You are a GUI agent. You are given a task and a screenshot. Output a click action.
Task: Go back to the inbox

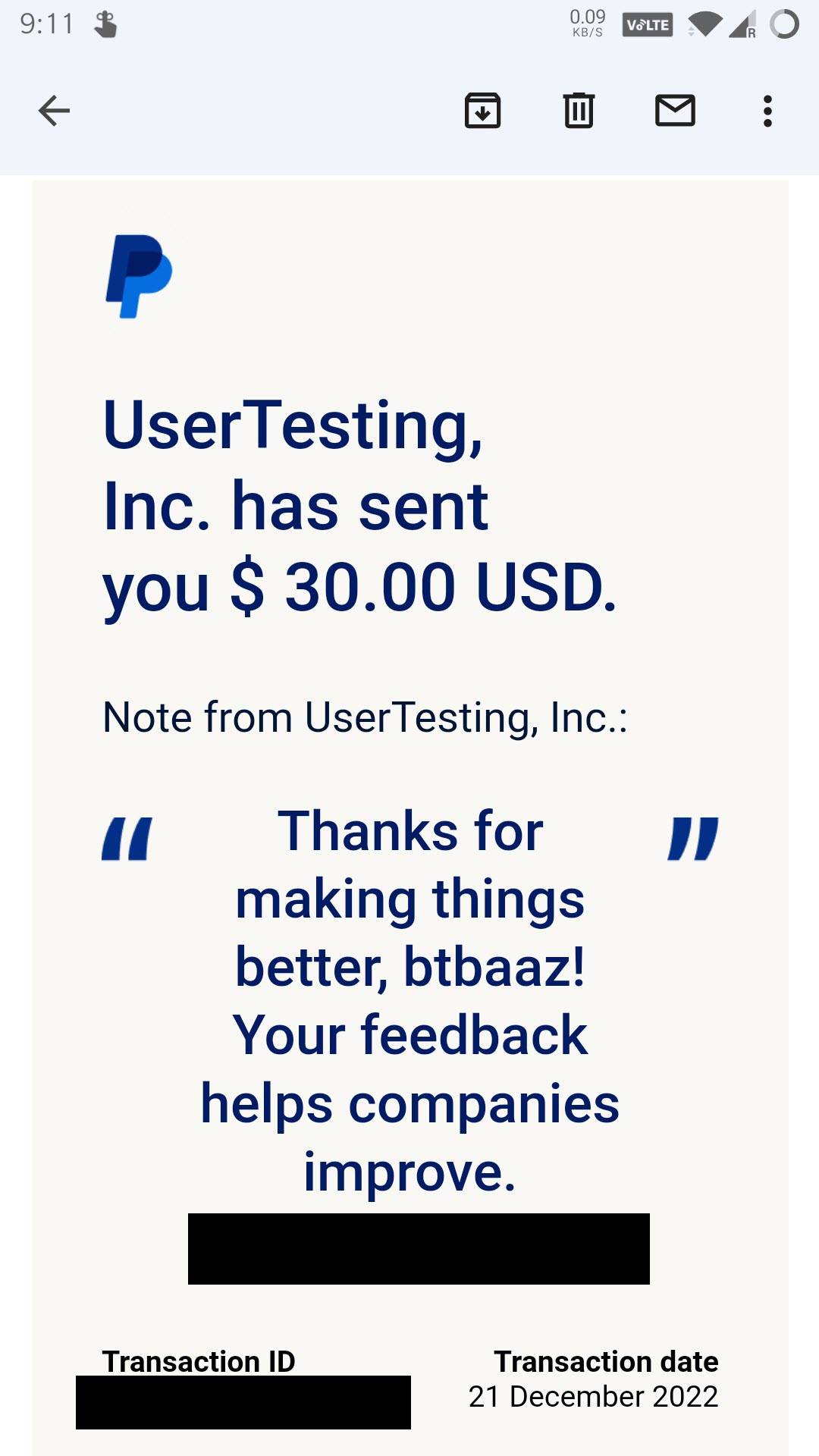click(54, 111)
